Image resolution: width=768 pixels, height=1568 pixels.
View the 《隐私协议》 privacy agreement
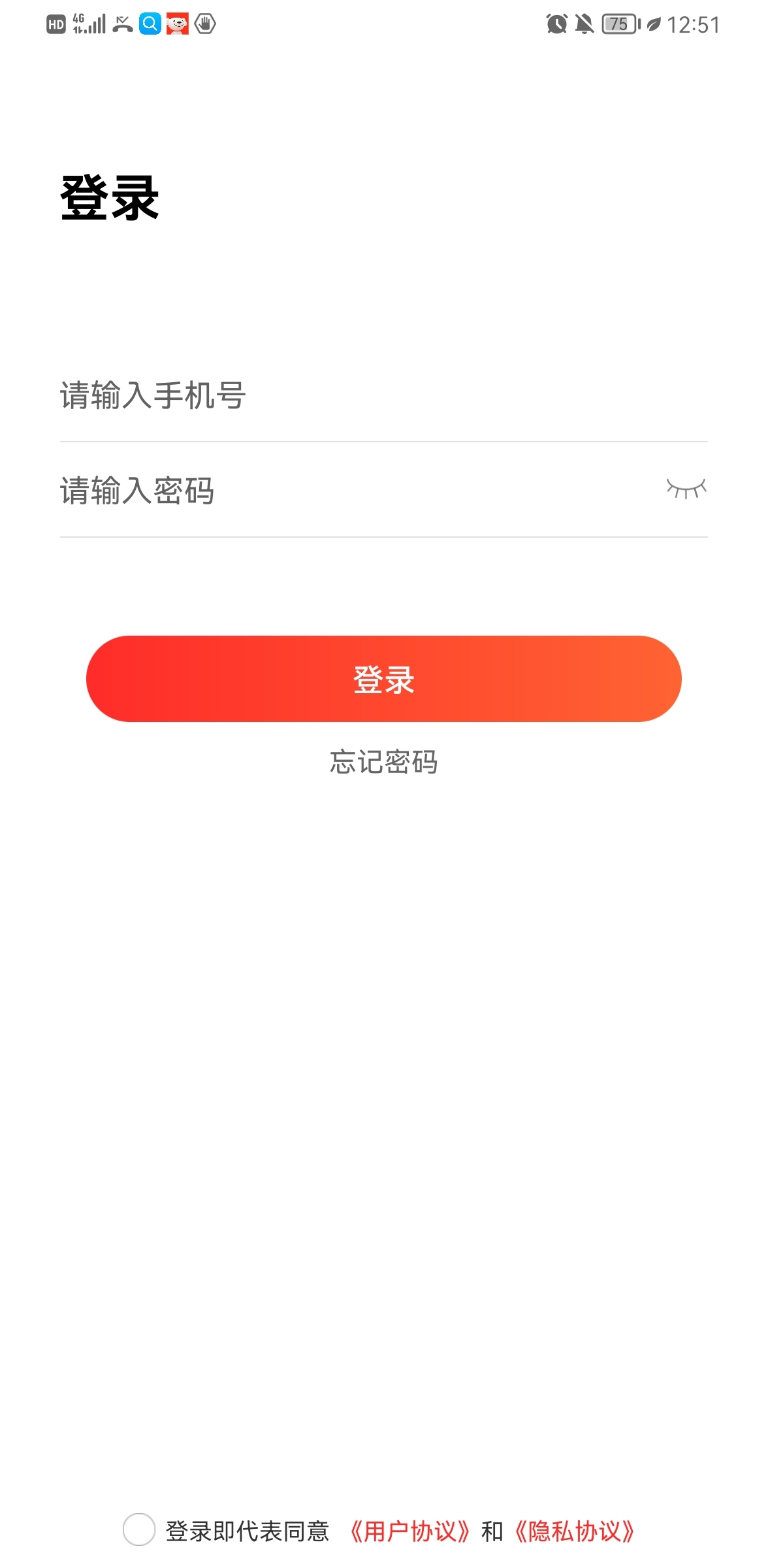[x=575, y=1531]
